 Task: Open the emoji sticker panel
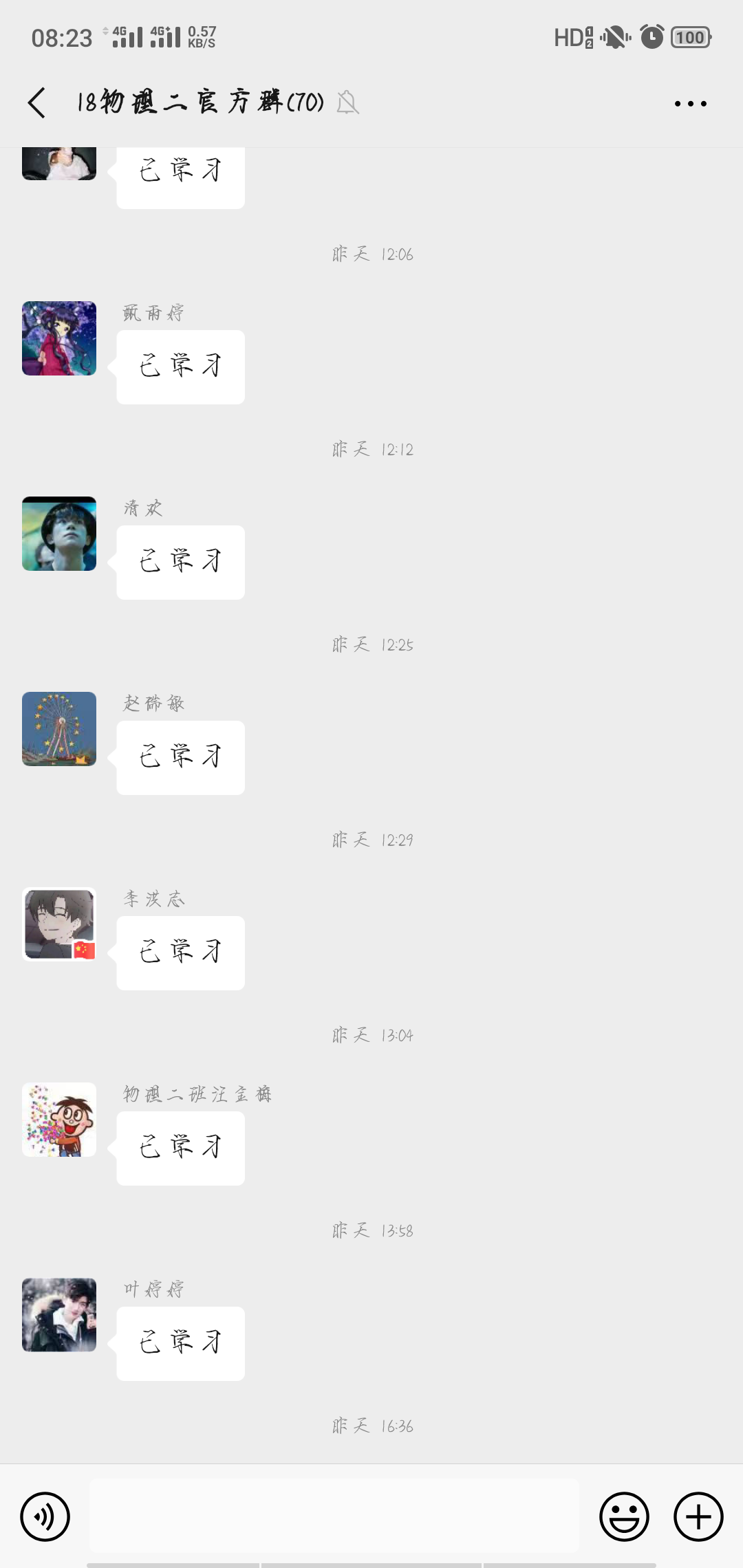(624, 1516)
